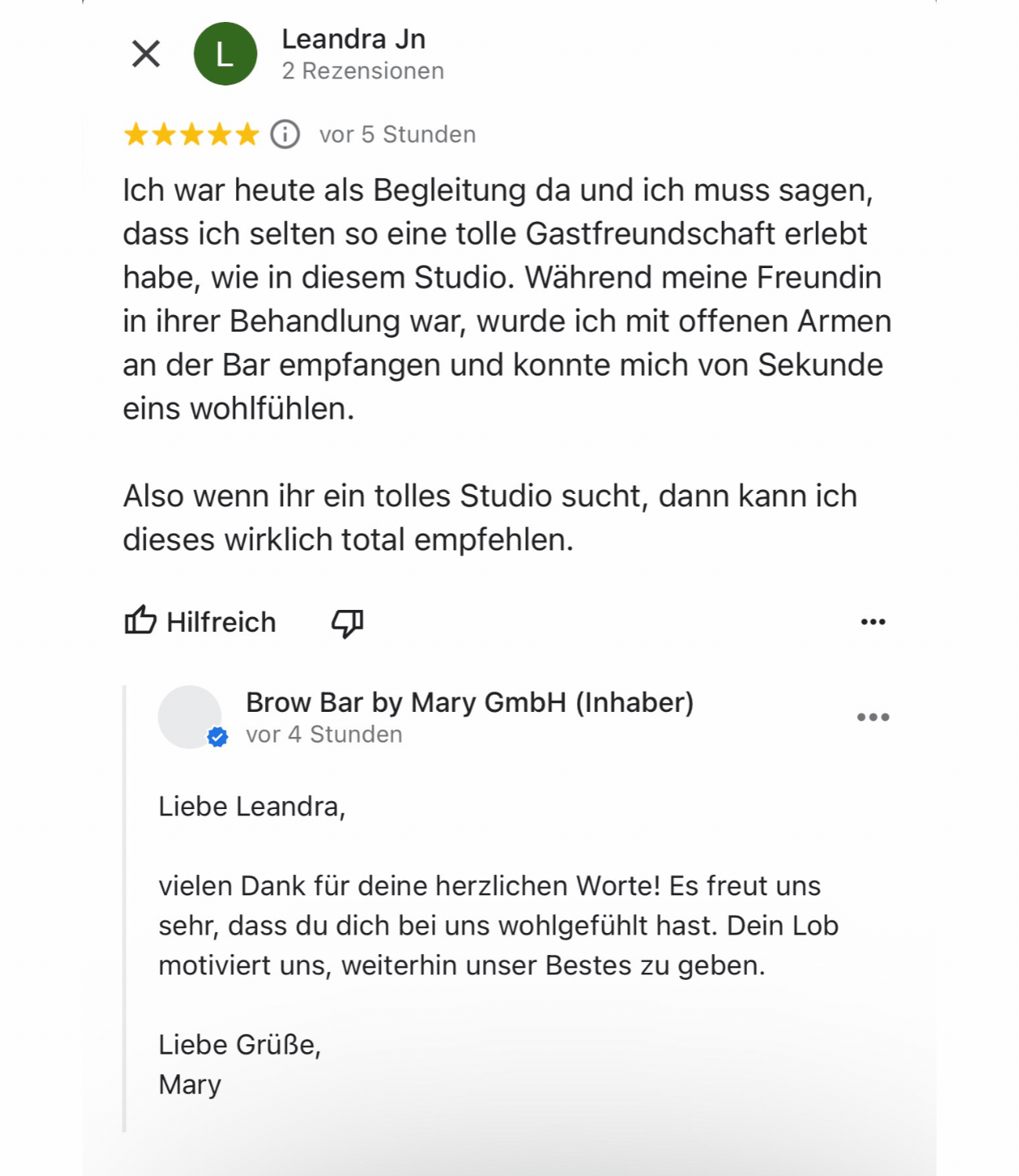Image resolution: width=1019 pixels, height=1176 pixels.
Task: Open Leandra Jn's profile avatar
Action: point(225,54)
